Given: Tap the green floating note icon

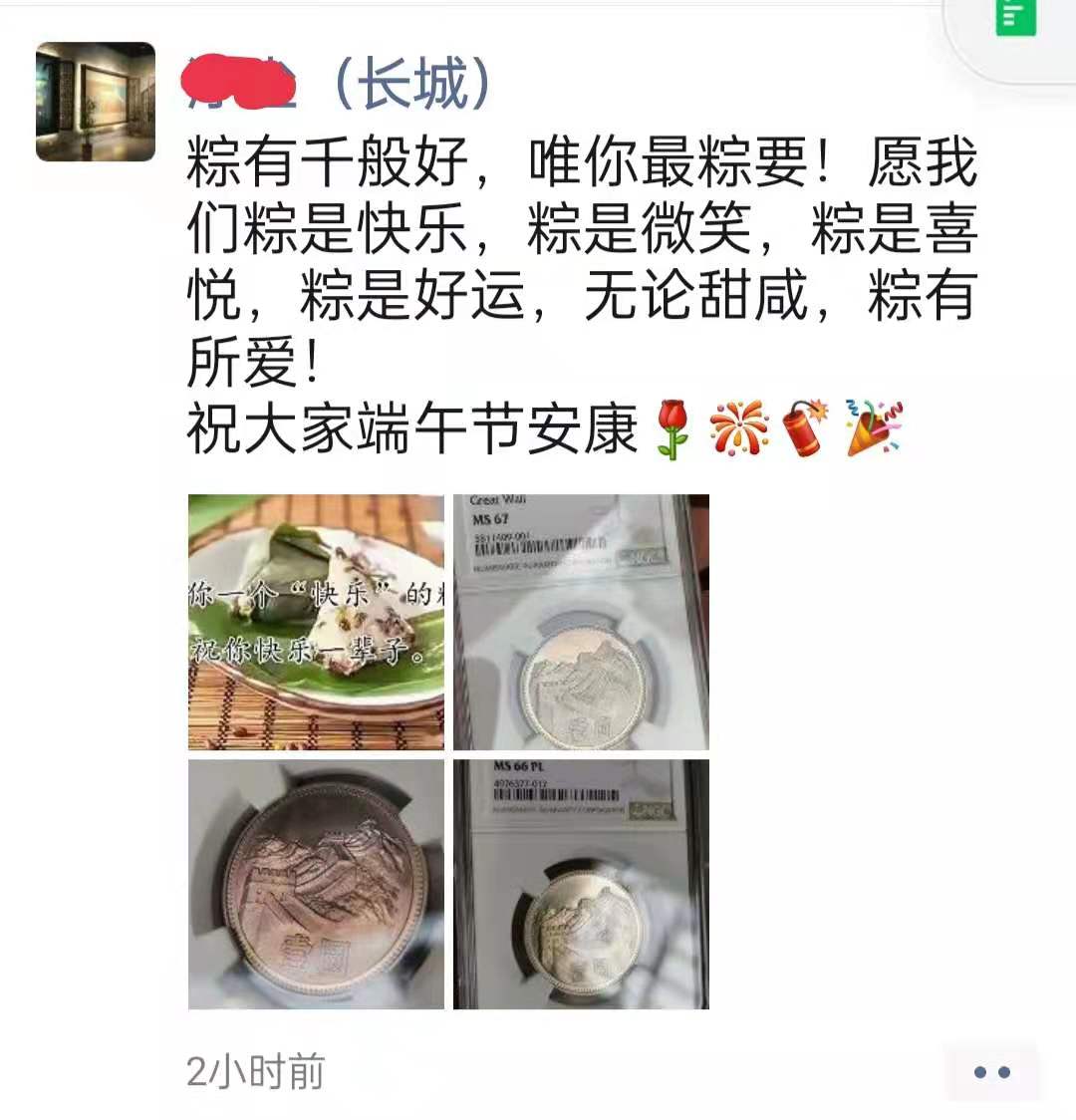Looking at the screenshot, I should (x=1015, y=18).
